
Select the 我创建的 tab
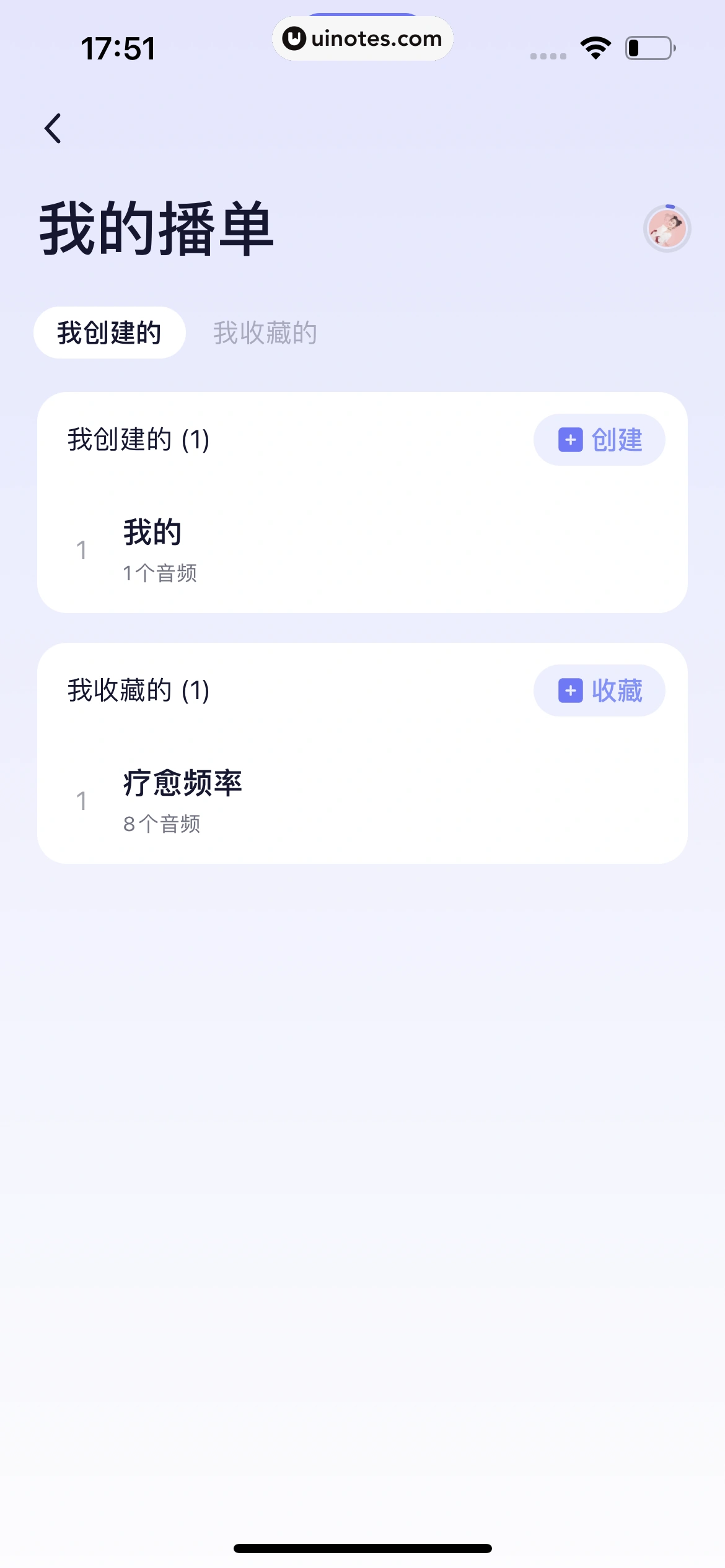pos(108,333)
